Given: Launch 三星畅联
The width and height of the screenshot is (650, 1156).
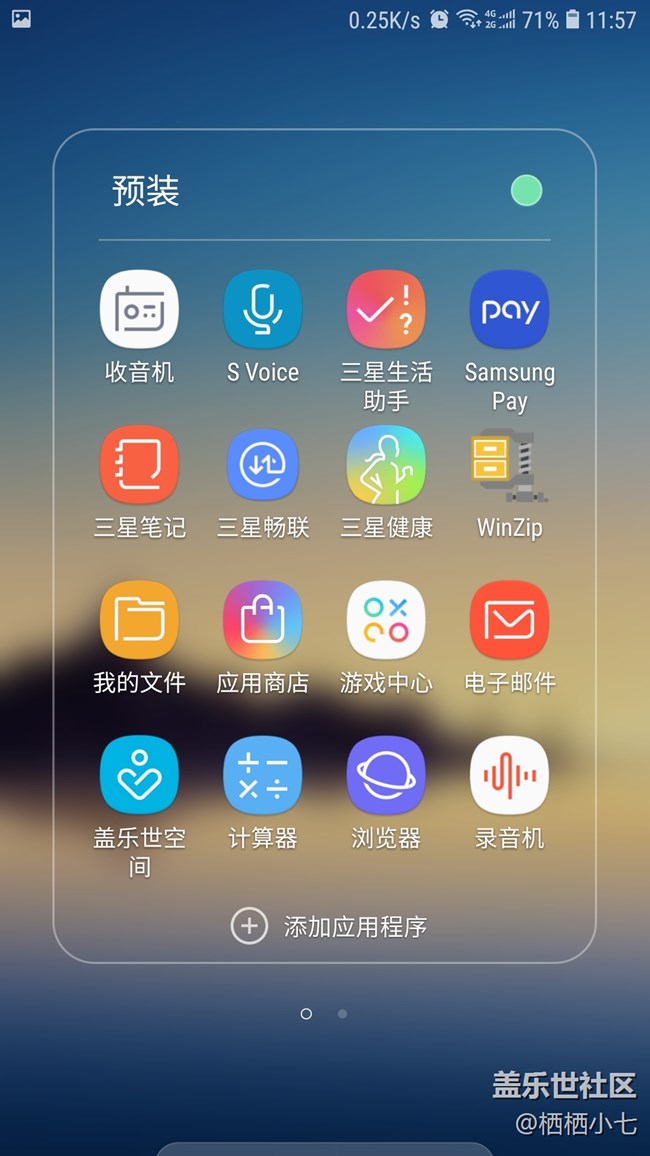Looking at the screenshot, I should point(262,465).
